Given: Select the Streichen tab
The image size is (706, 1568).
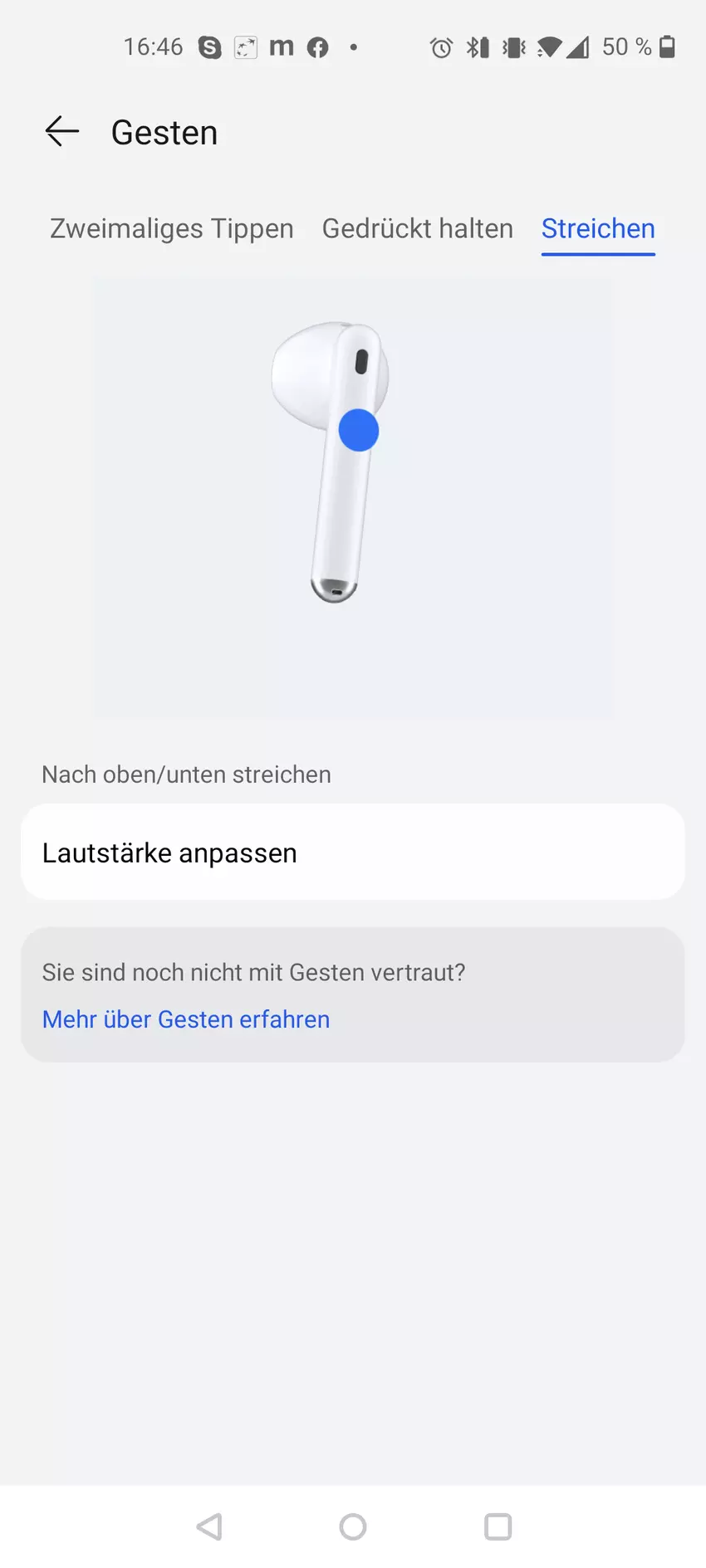Looking at the screenshot, I should coord(598,228).
